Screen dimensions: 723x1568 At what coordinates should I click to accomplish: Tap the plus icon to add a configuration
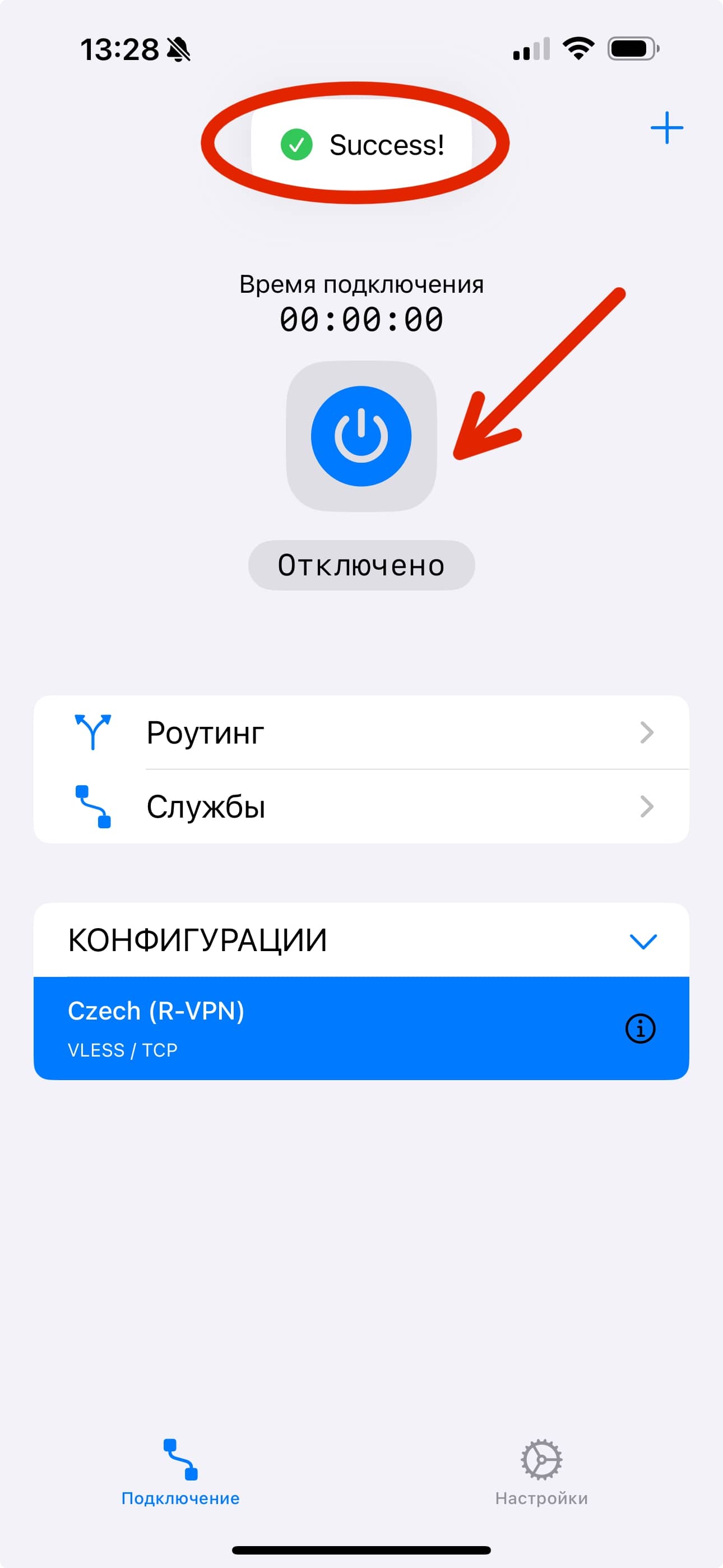tap(667, 127)
